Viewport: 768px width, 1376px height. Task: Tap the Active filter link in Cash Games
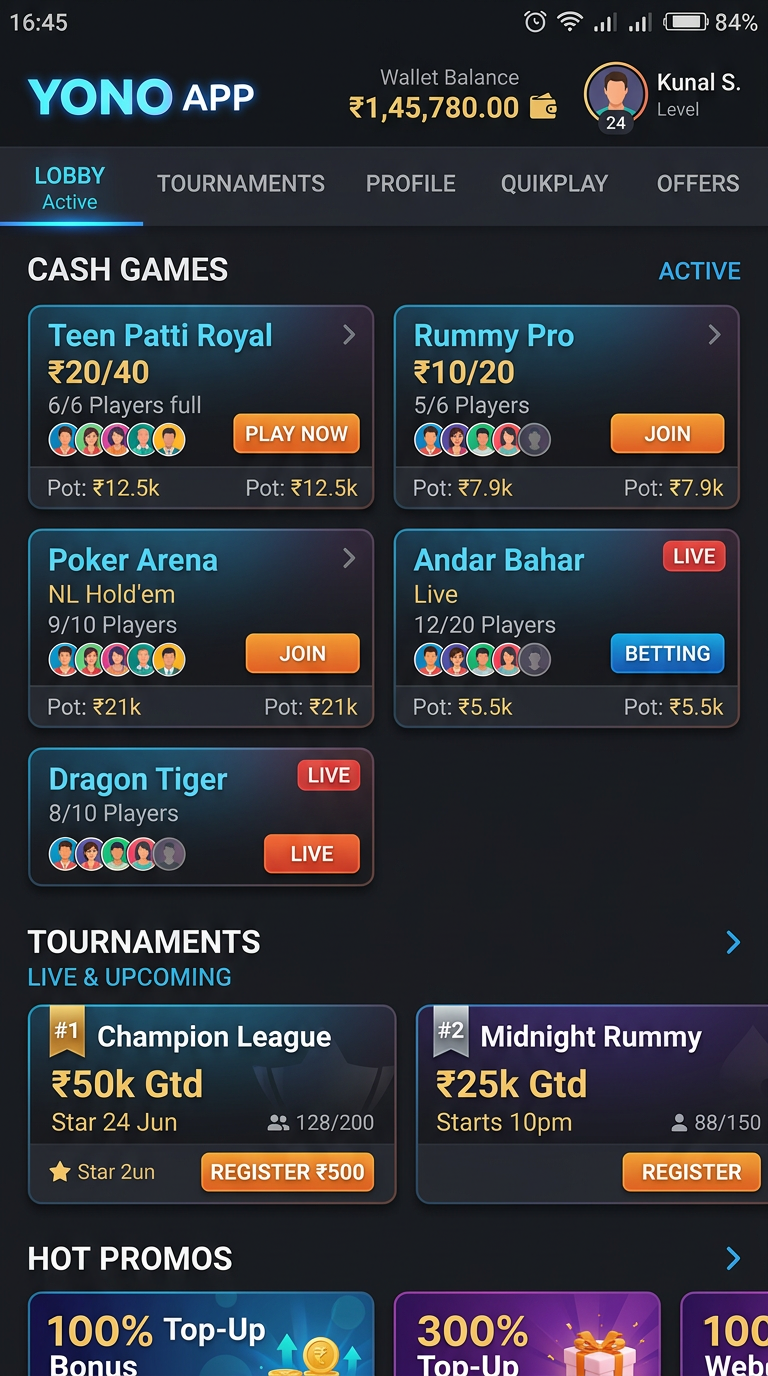pos(699,271)
